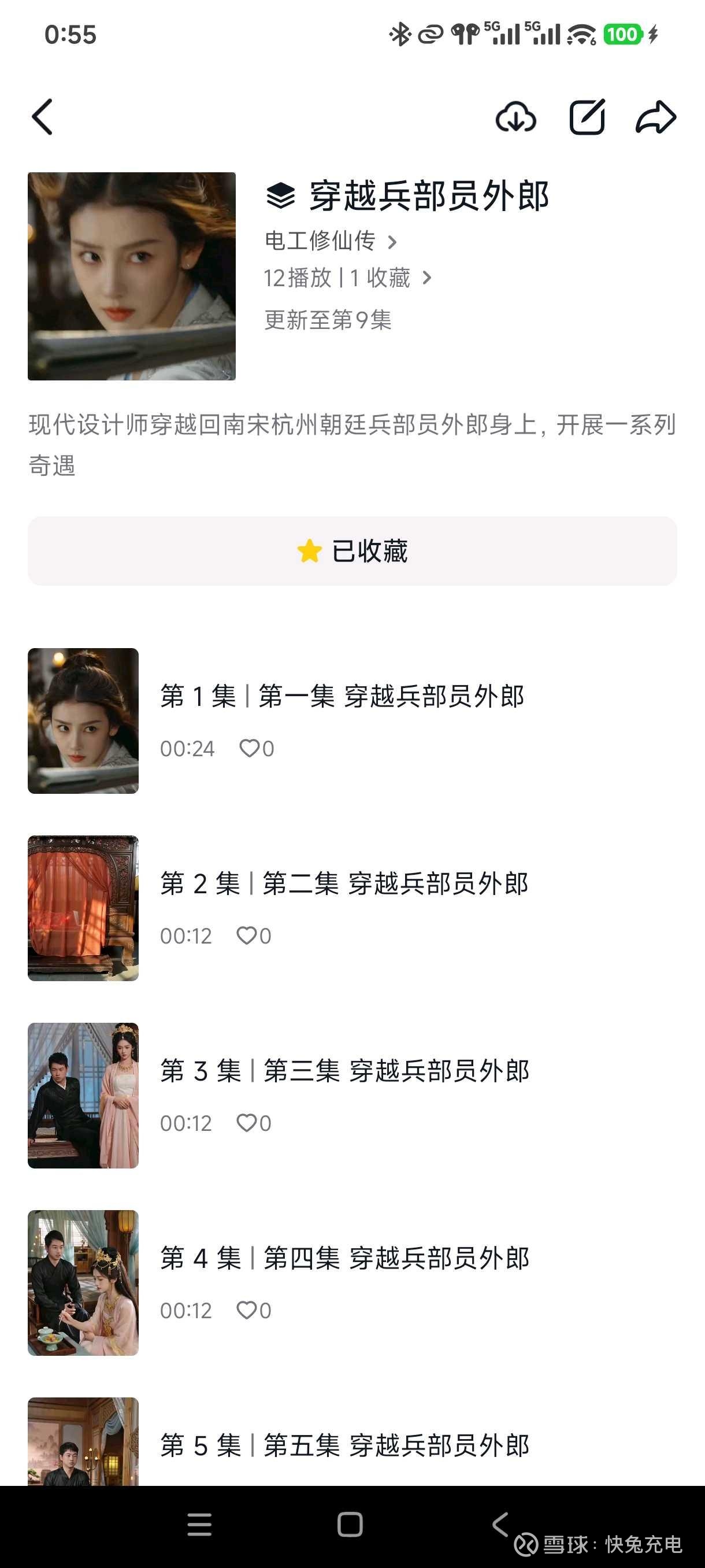Open the edit pencil icon
This screenshot has width=705, height=1568.
(x=587, y=116)
